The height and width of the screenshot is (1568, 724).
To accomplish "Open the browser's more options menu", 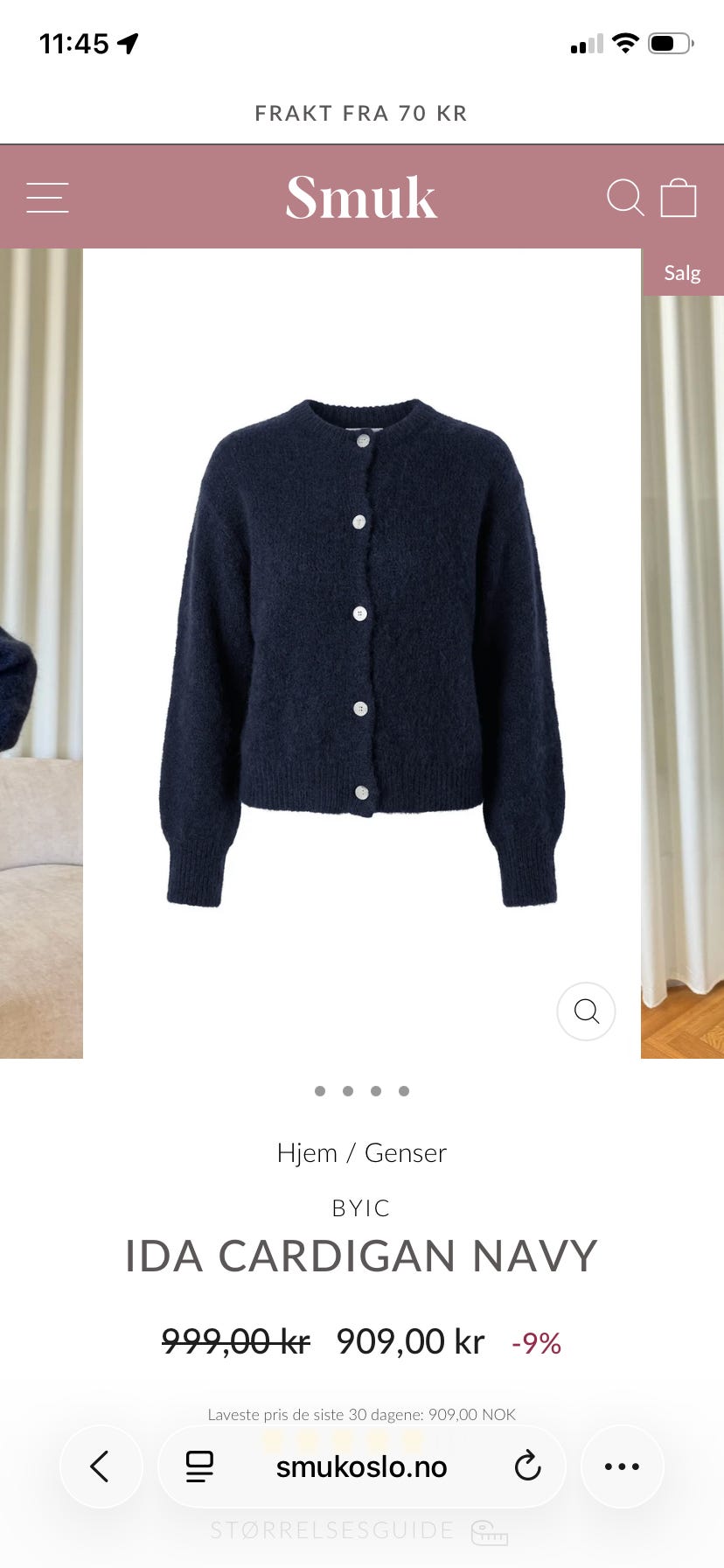I will 622,1466.
